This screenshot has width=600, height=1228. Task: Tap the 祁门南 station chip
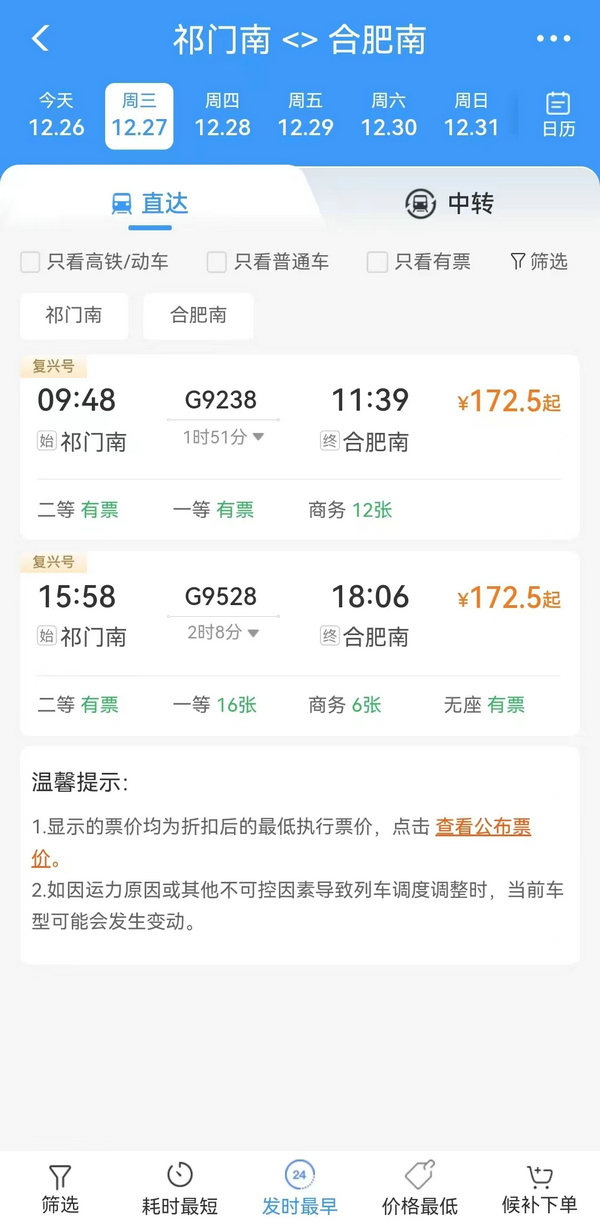(x=73, y=315)
